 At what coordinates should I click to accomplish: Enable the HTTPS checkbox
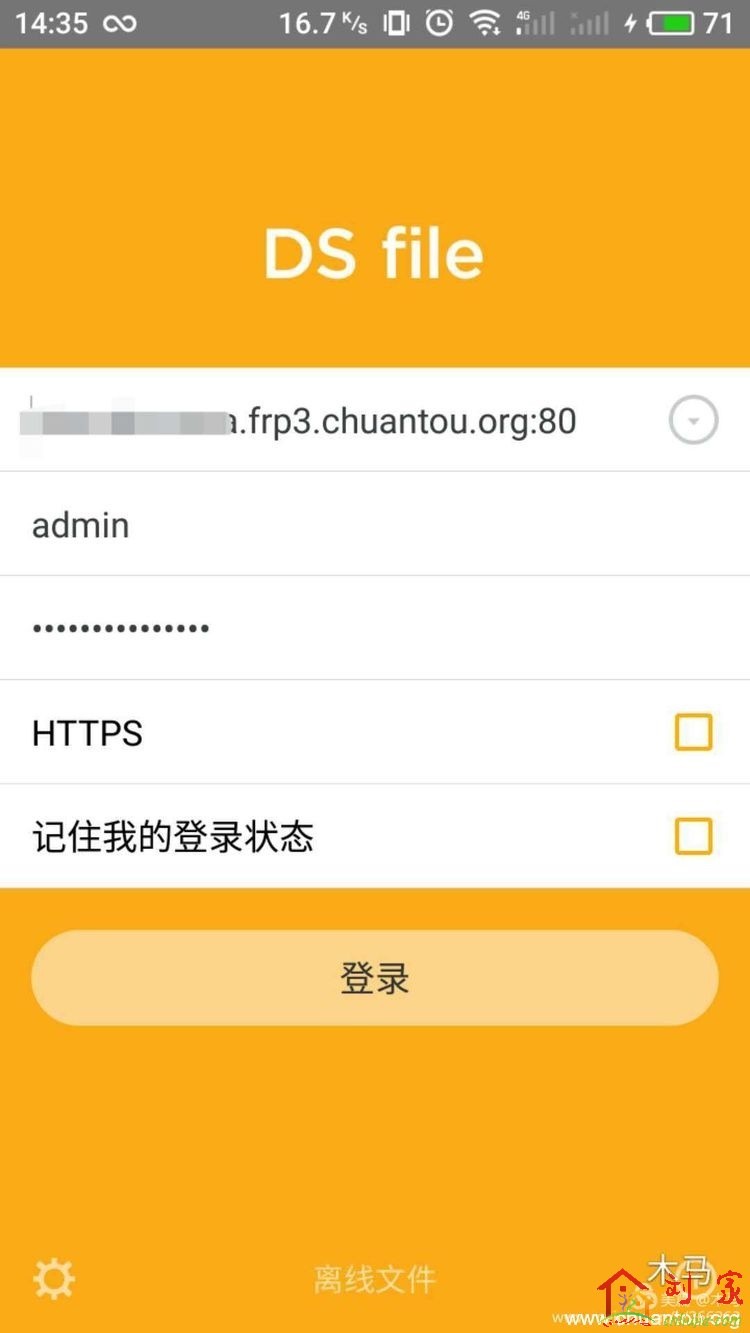[693, 733]
